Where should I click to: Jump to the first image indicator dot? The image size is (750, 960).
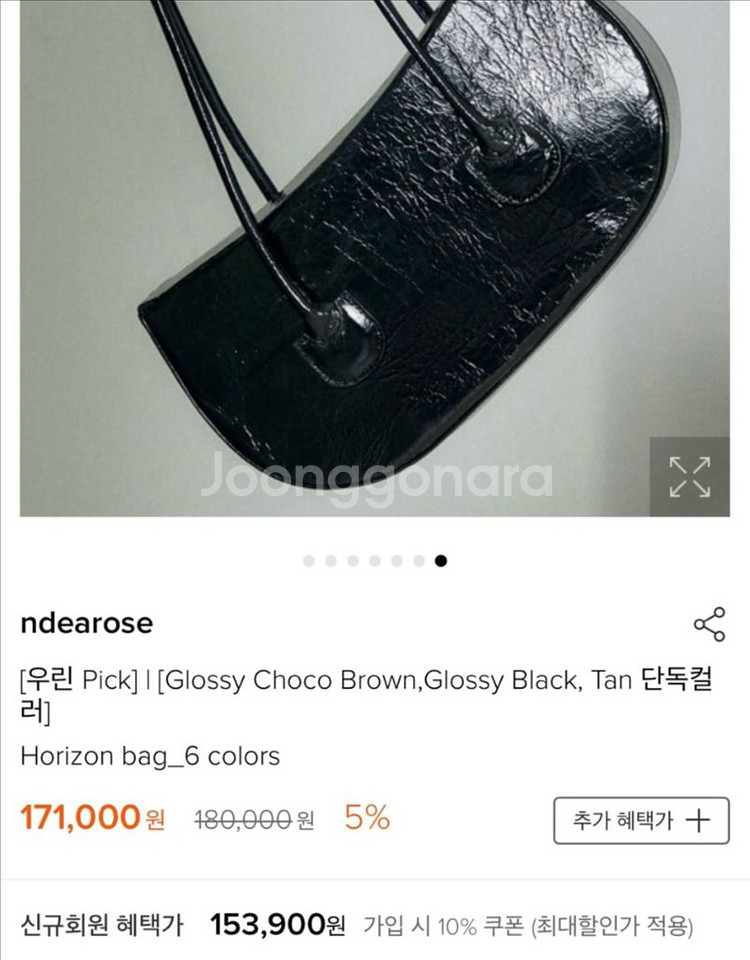309,561
